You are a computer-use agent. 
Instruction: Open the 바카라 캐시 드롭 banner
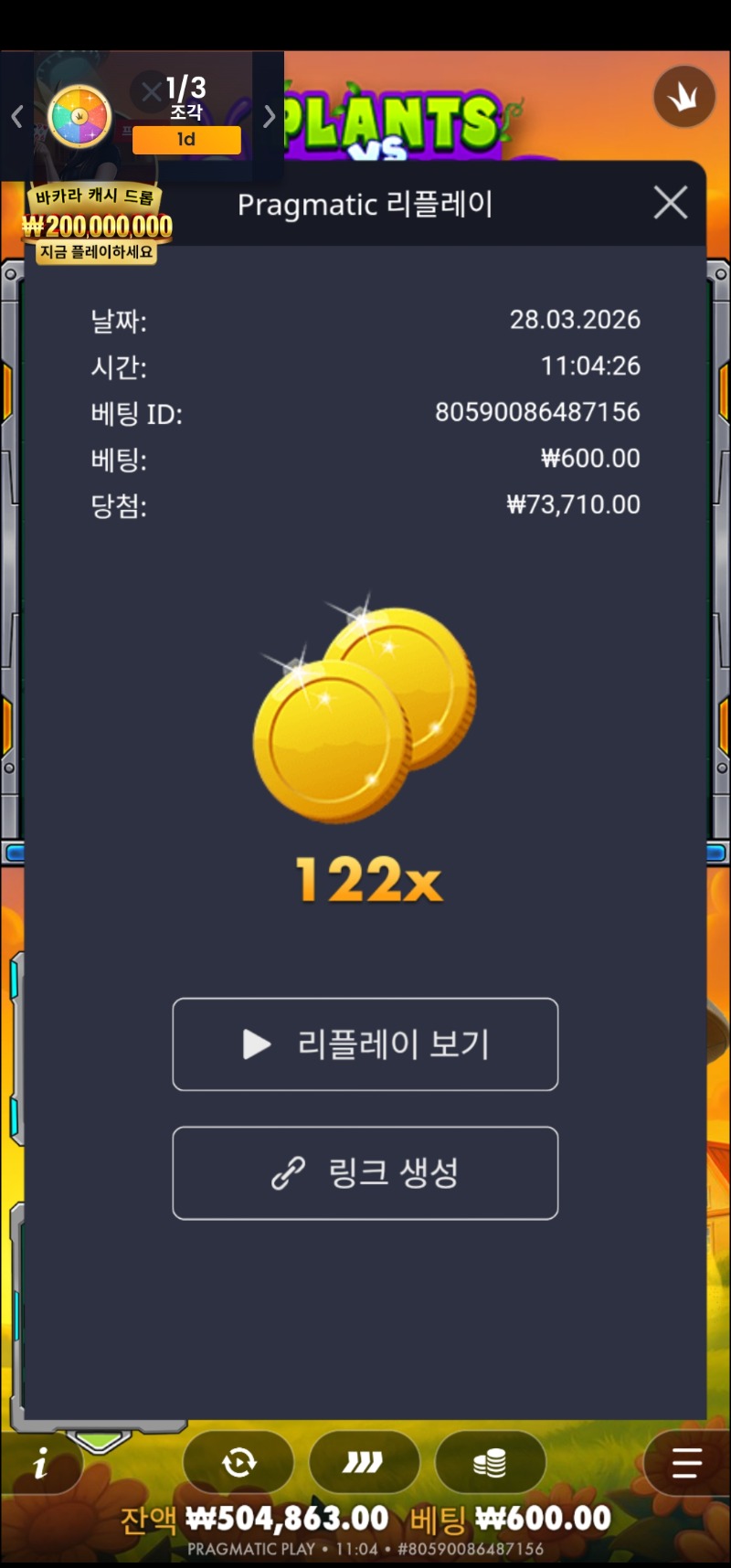tap(97, 225)
